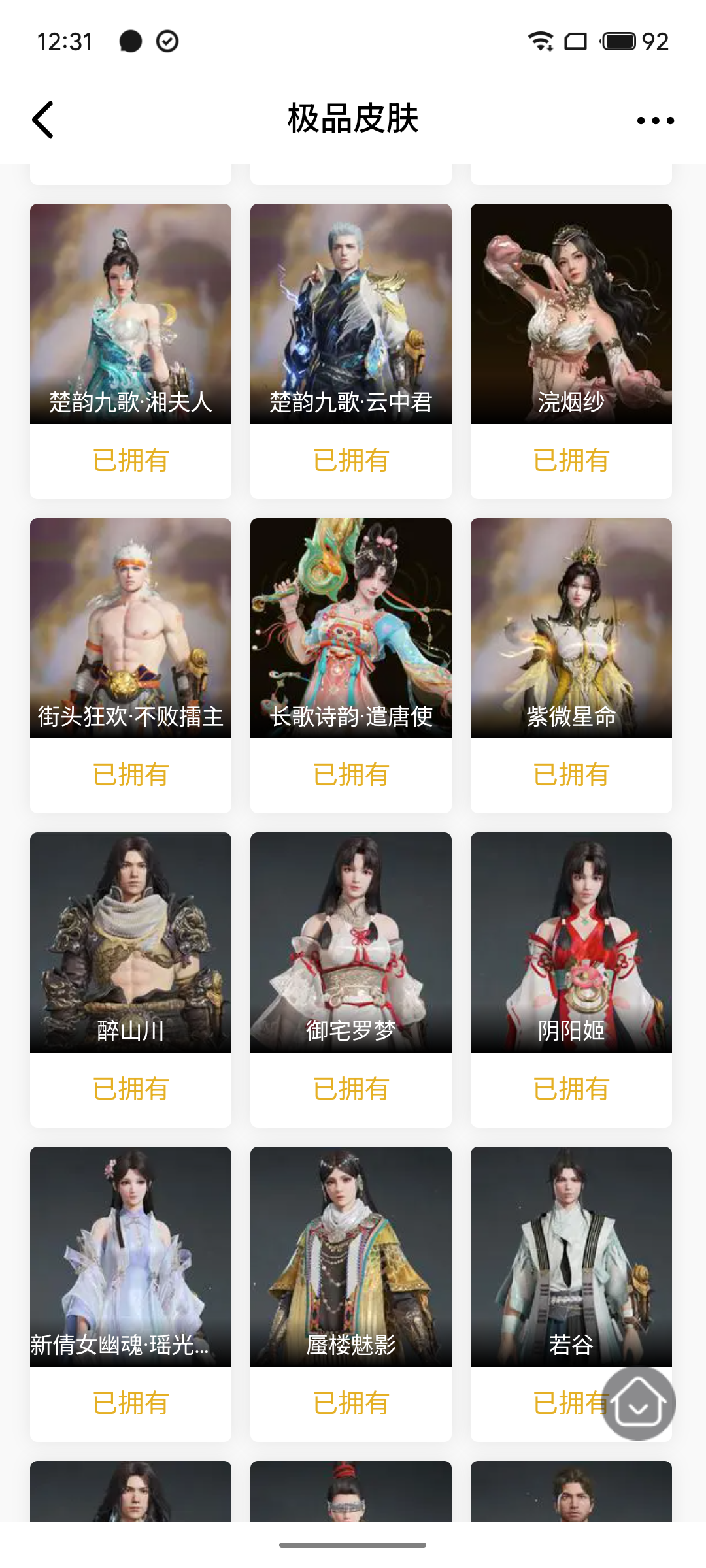
Task: Open 楚韵九歌·云中君 skin card
Action: coord(351,314)
